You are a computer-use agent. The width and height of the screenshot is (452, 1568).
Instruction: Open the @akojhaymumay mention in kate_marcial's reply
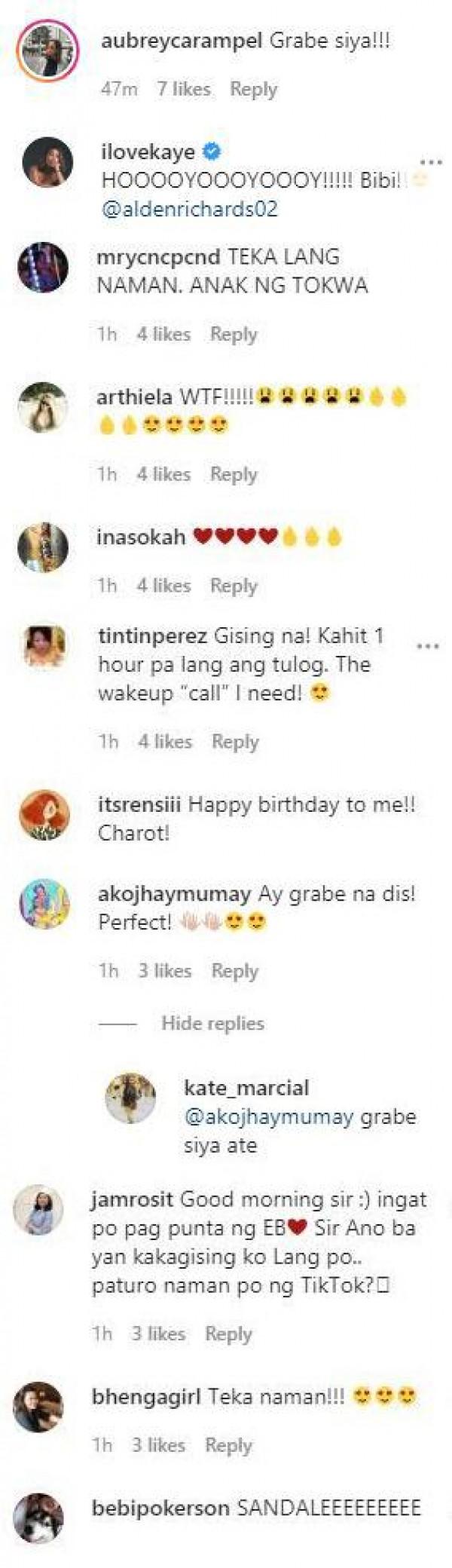click(x=268, y=1116)
